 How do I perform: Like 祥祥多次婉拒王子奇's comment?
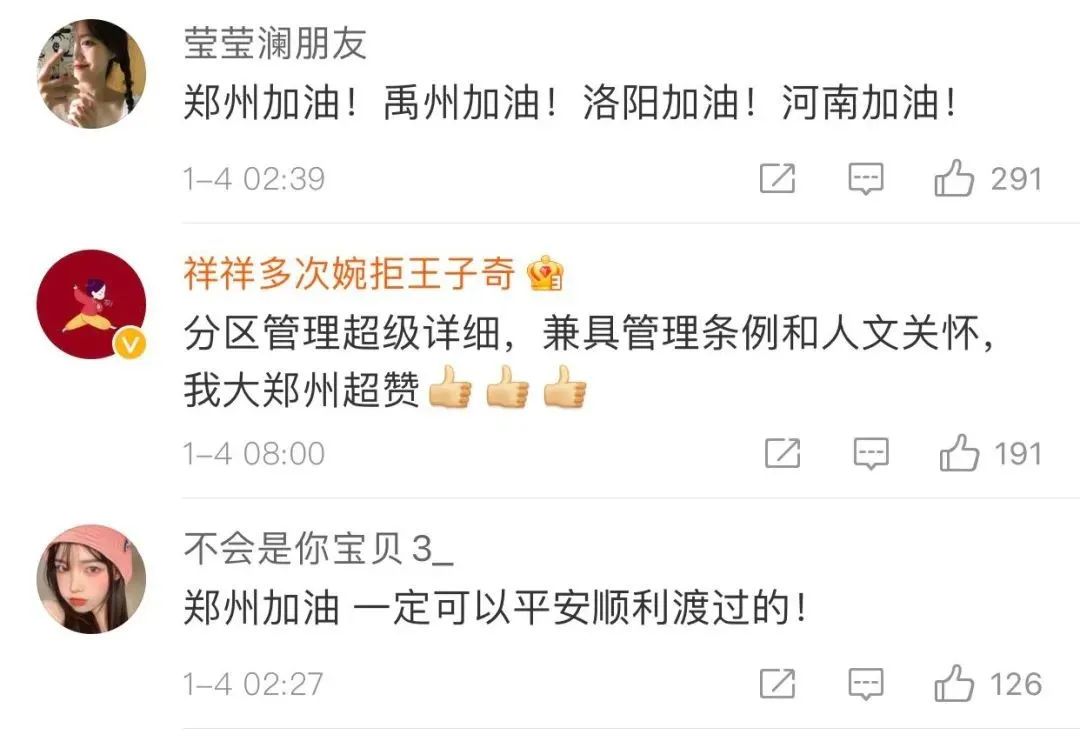click(958, 454)
